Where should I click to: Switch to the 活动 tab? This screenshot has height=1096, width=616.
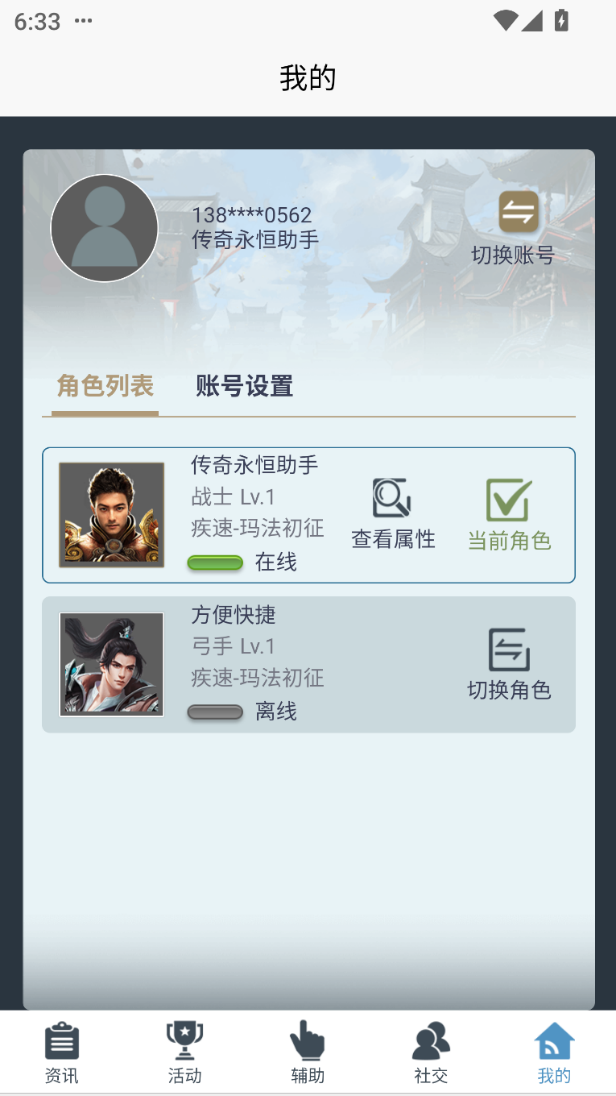pyautogui.click(x=184, y=1053)
